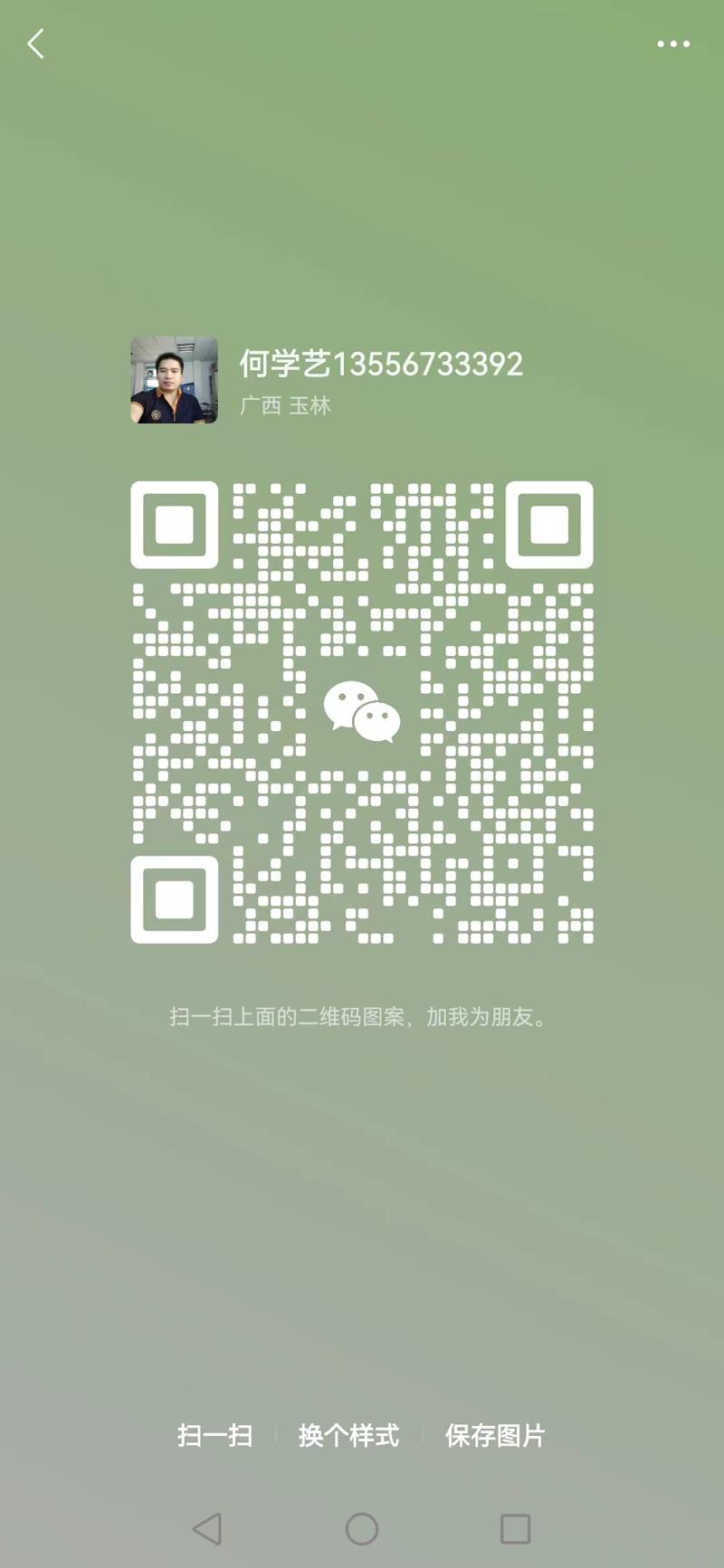Screen dimensions: 724x1568
Task: Save the QR image via 保存图片
Action: point(495,1435)
